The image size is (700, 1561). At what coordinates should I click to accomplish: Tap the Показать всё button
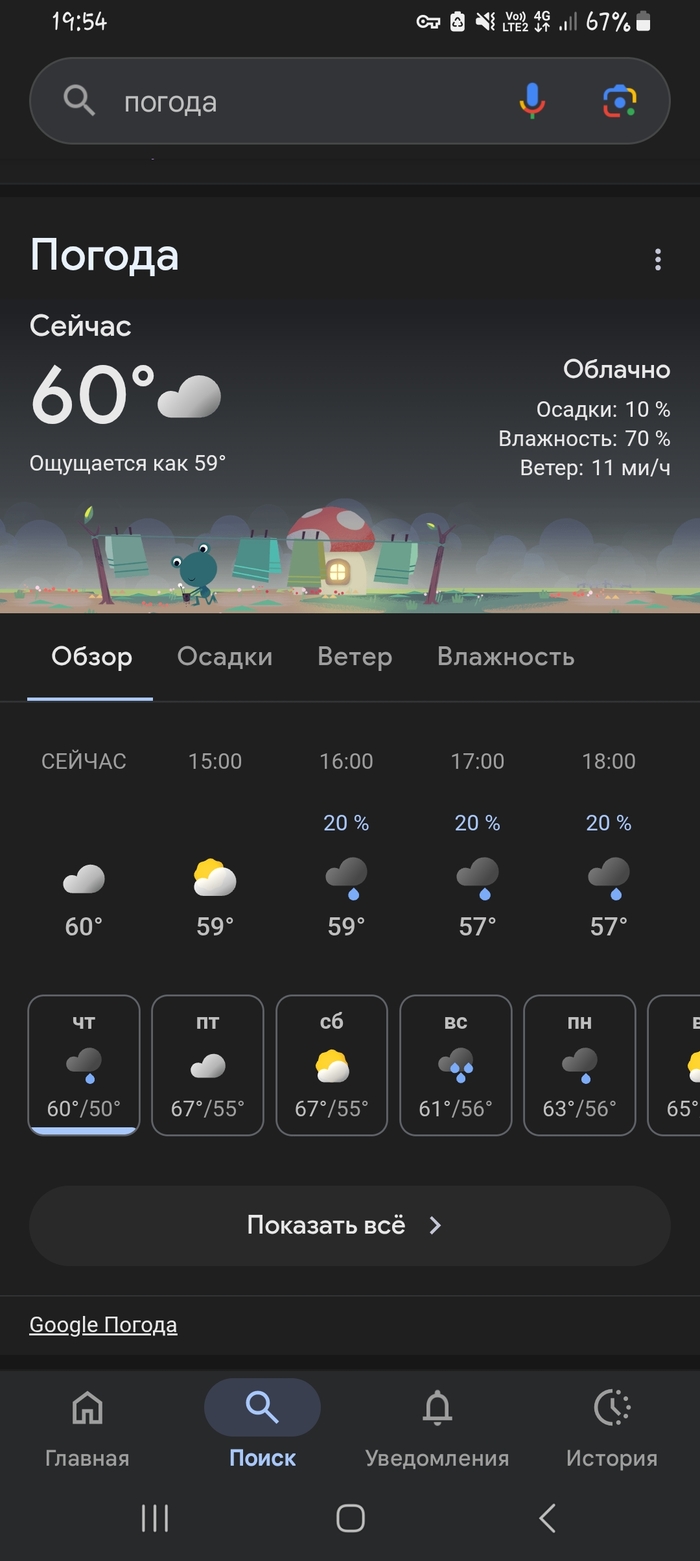349,1226
